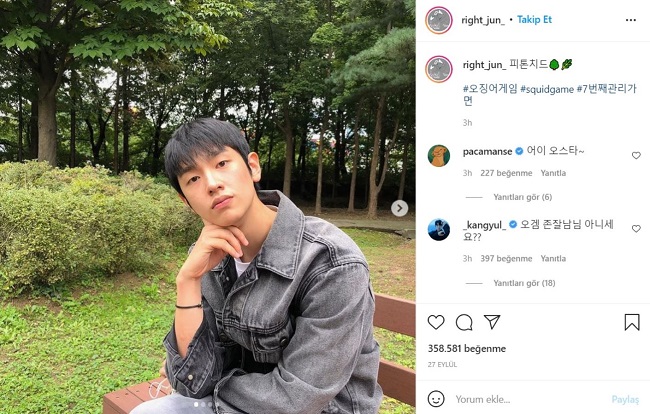Follow right_jun_ via Takip Et

point(533,20)
